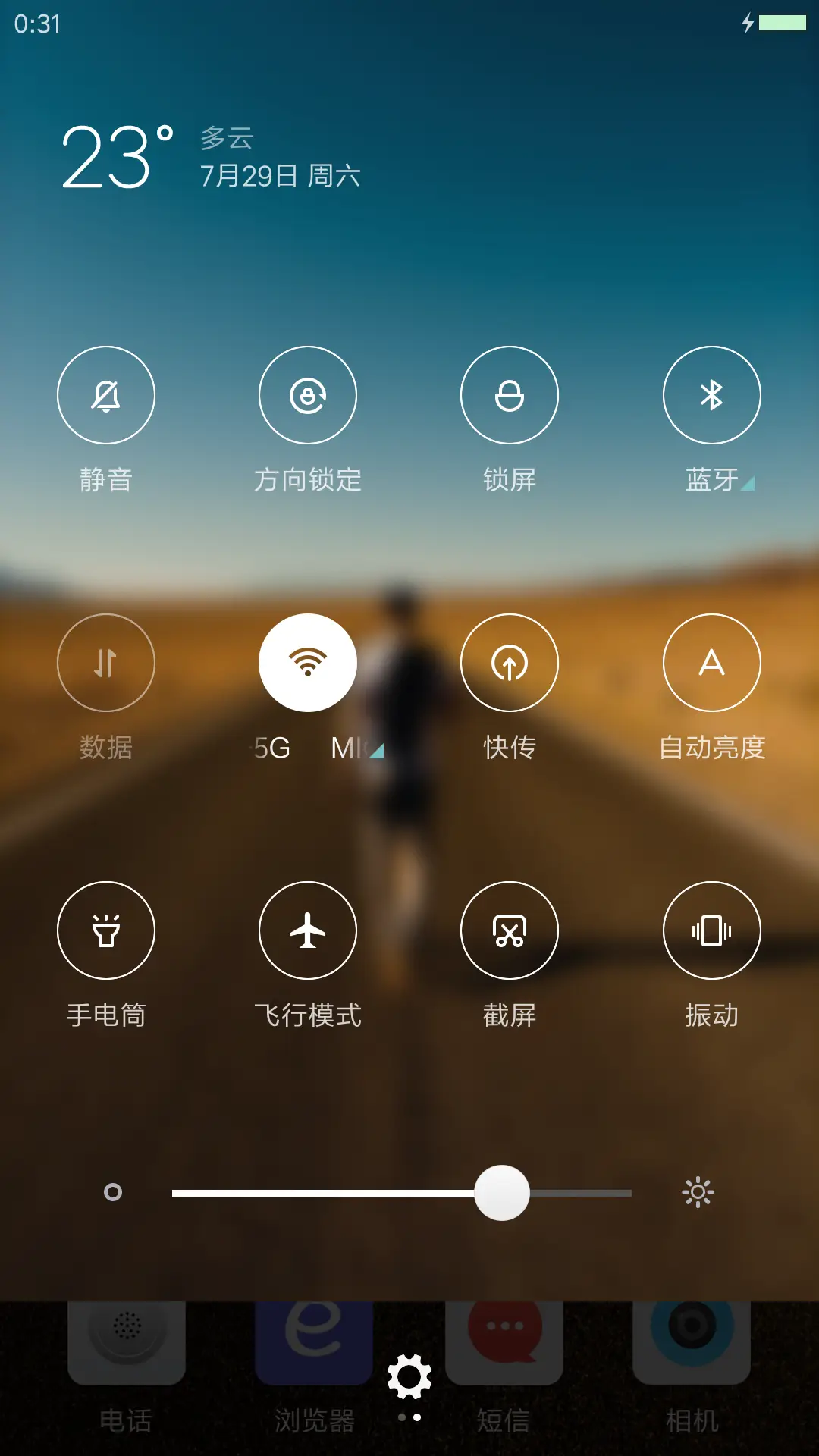The height and width of the screenshot is (1456, 819).
Task: Tap the date 7月29日 周六
Action: pos(281,176)
